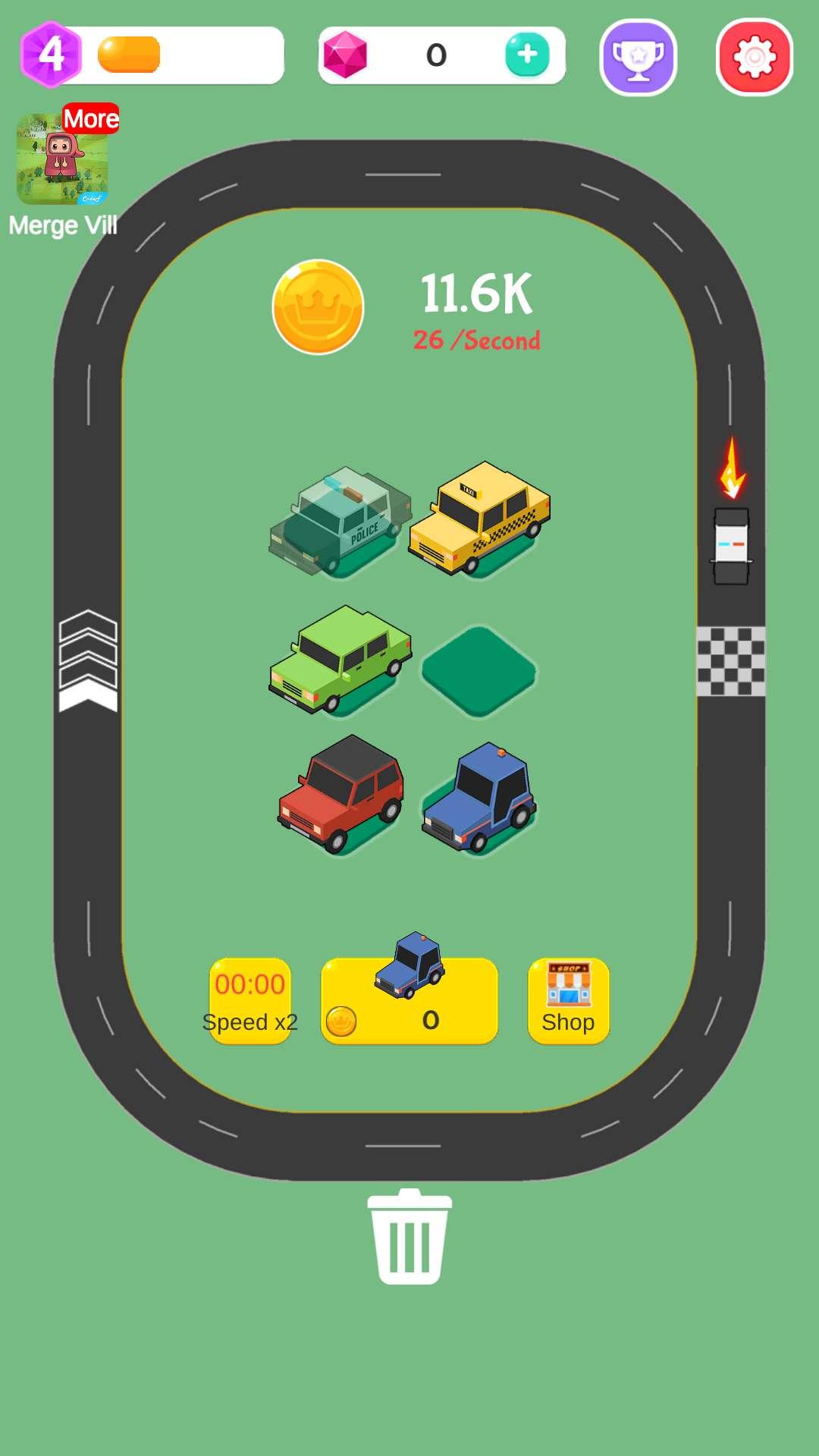
Task: Select the green sedan car
Action: click(x=340, y=658)
